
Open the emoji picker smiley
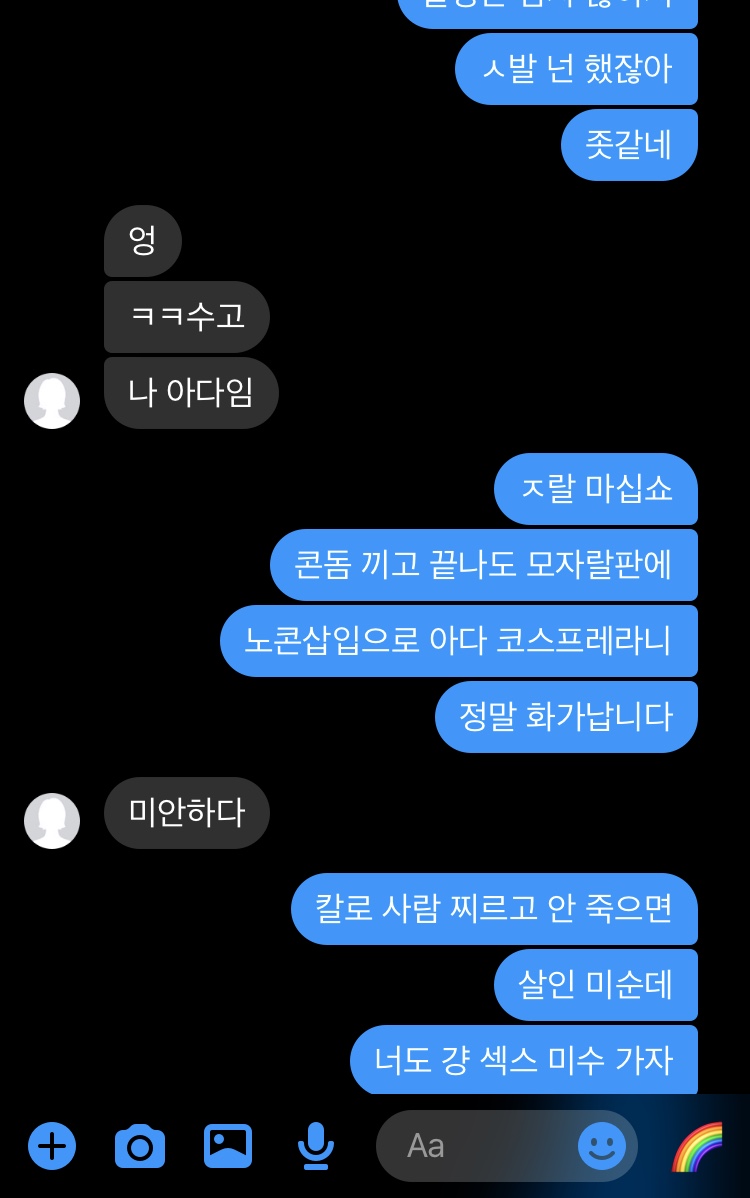coord(602,1146)
